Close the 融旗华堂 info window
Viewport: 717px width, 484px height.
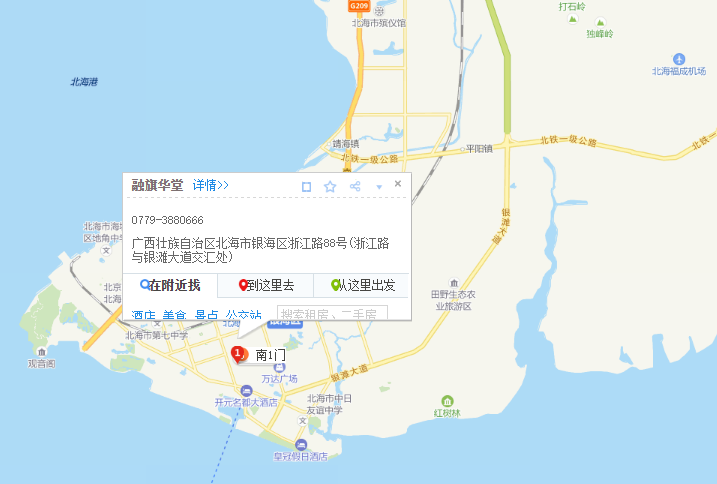point(398,184)
